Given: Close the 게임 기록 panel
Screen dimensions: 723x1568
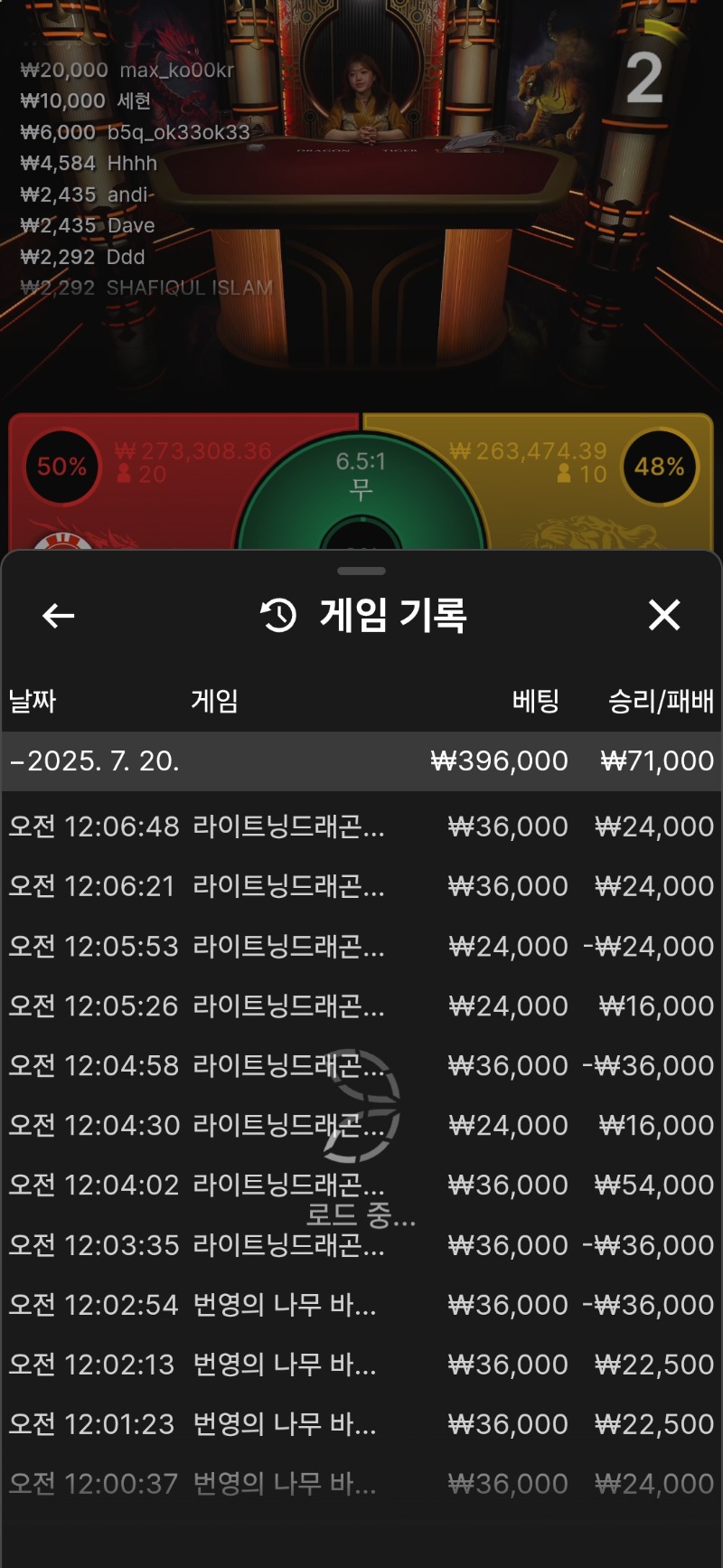Looking at the screenshot, I should pyautogui.click(x=664, y=616).
